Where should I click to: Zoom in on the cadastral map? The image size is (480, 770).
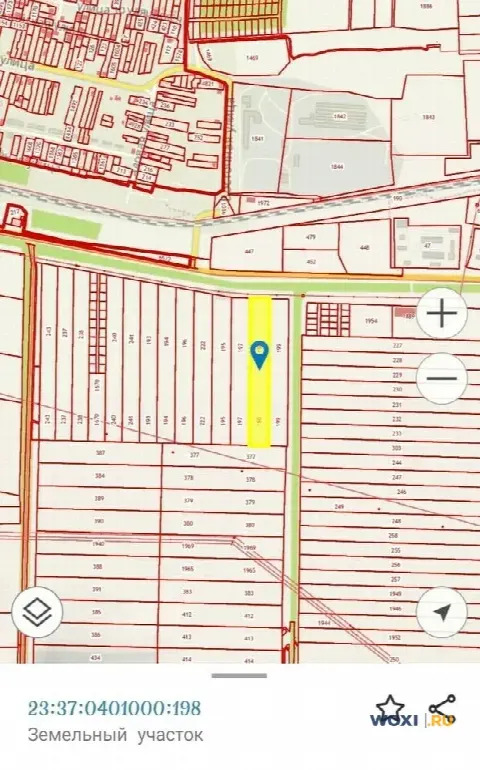point(442,314)
